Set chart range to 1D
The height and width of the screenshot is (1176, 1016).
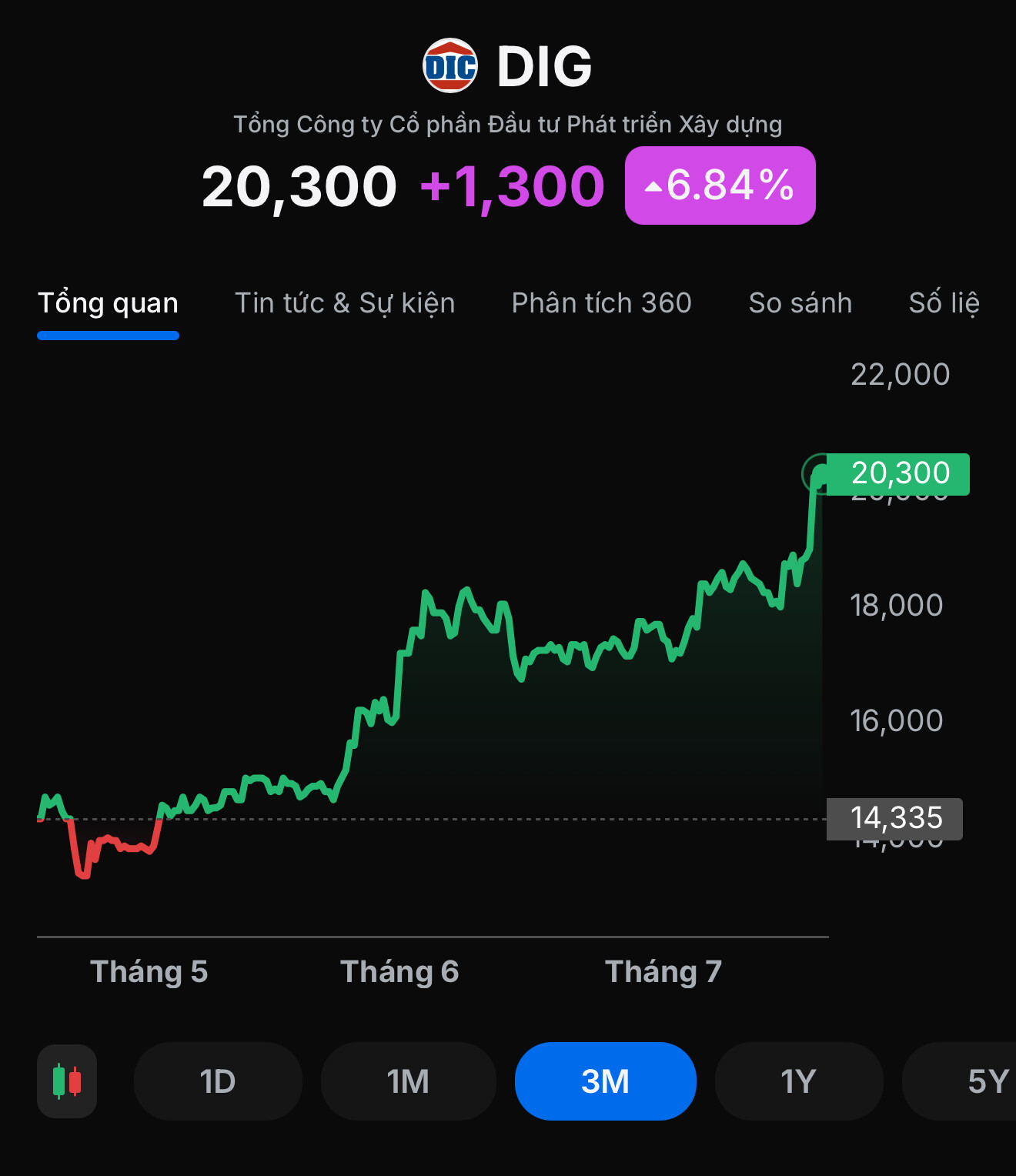pos(218,1081)
